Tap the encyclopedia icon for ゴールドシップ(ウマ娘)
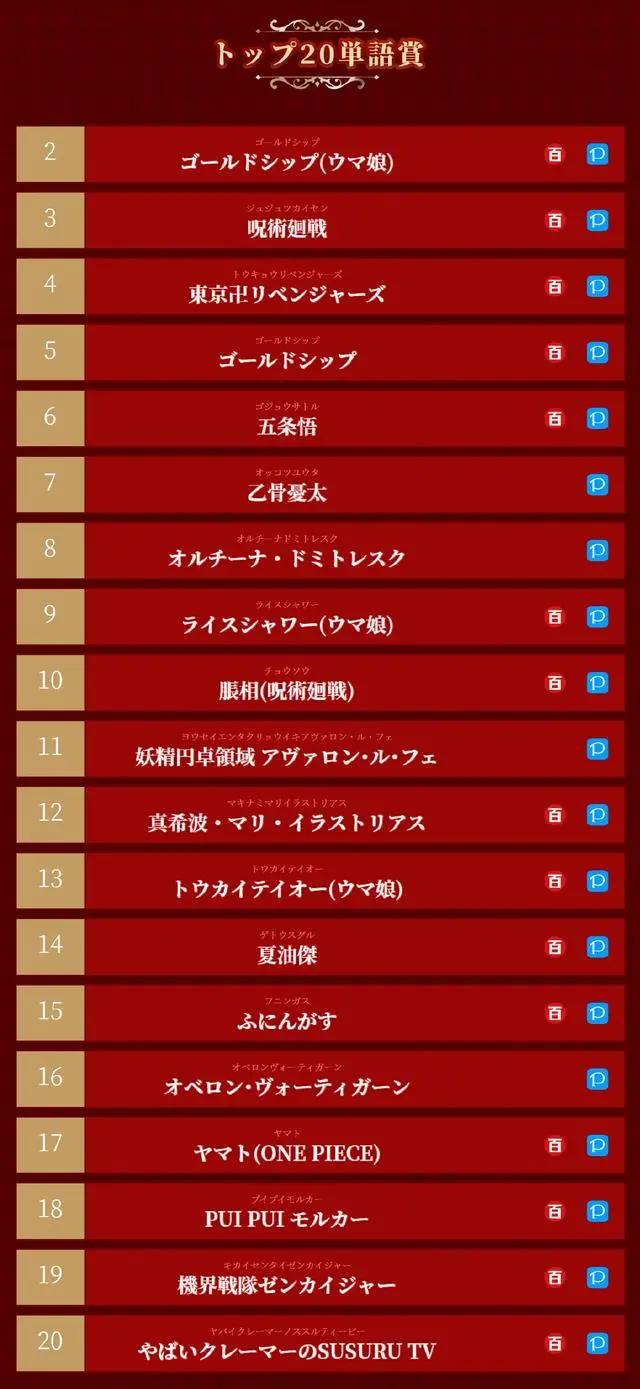 click(x=555, y=154)
